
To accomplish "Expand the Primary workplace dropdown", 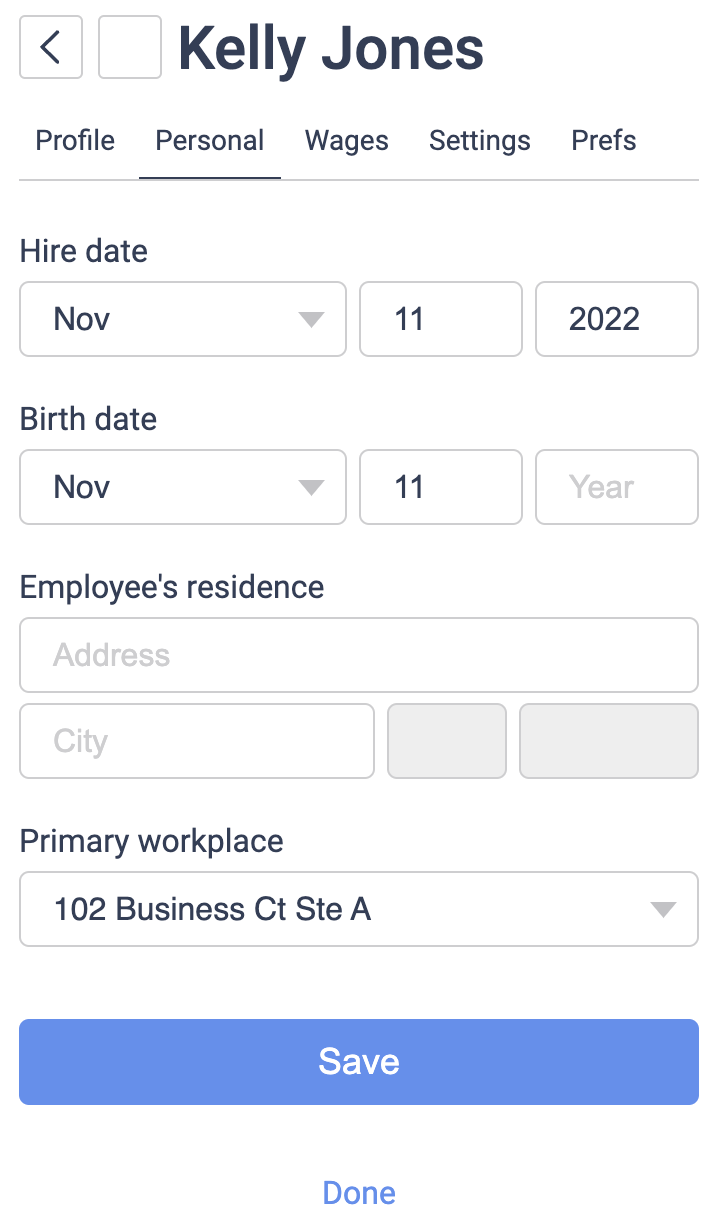I will [358, 909].
